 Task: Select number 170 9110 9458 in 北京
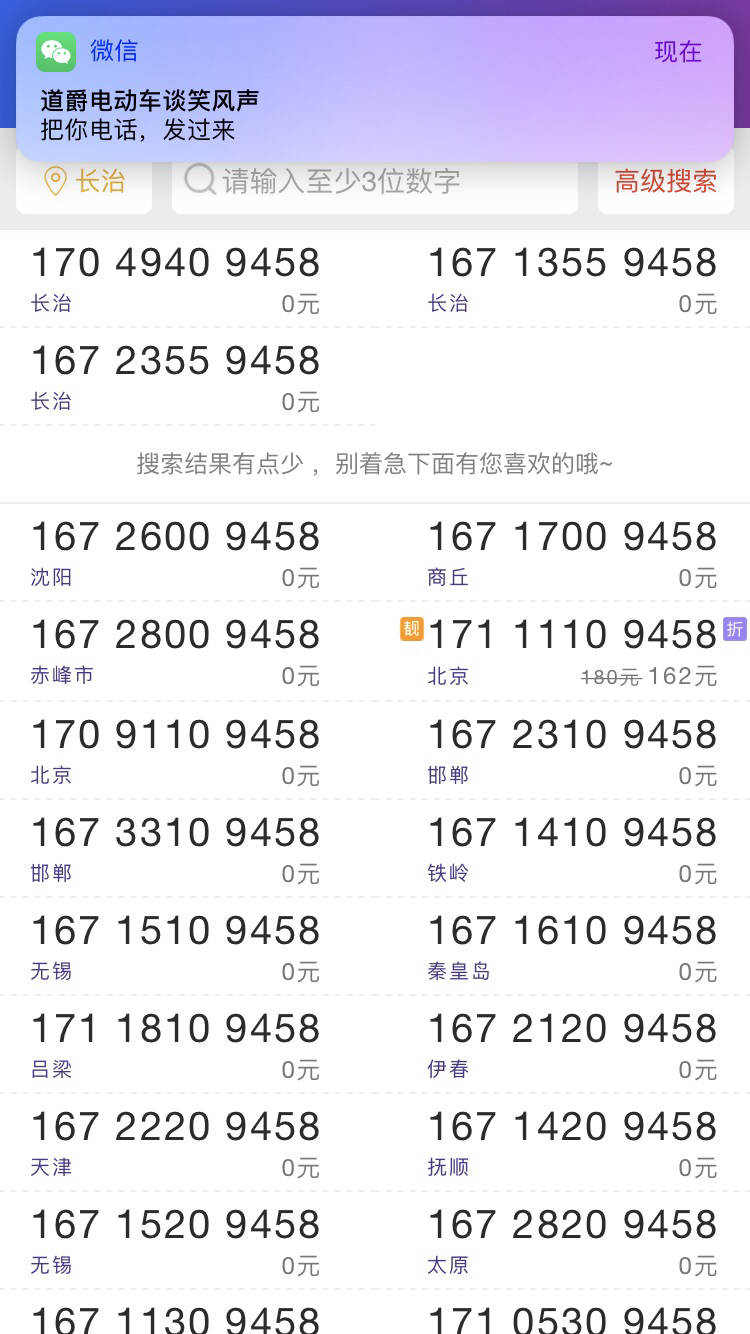176,750
